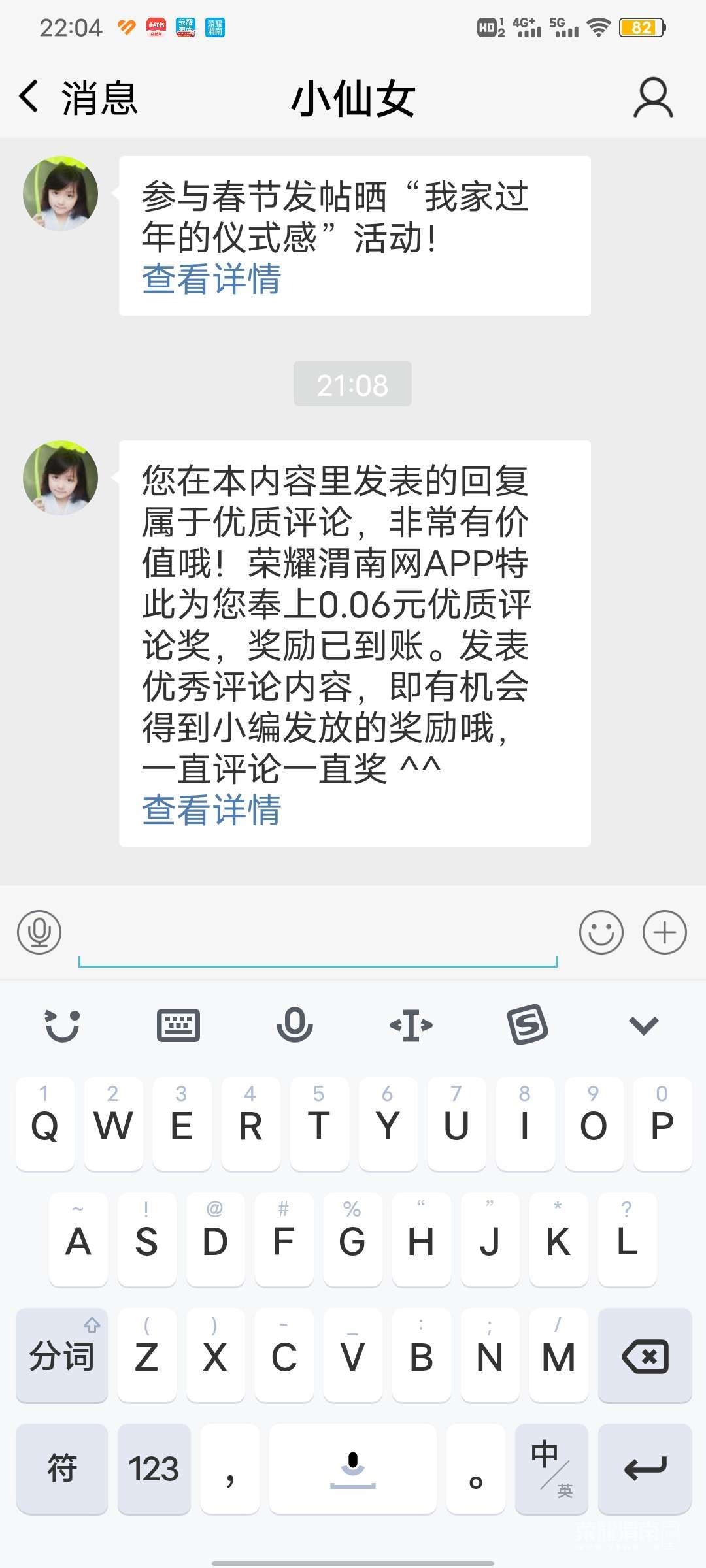Open the 符 symbols keyboard
This screenshot has width=706, height=1568.
click(x=62, y=1469)
